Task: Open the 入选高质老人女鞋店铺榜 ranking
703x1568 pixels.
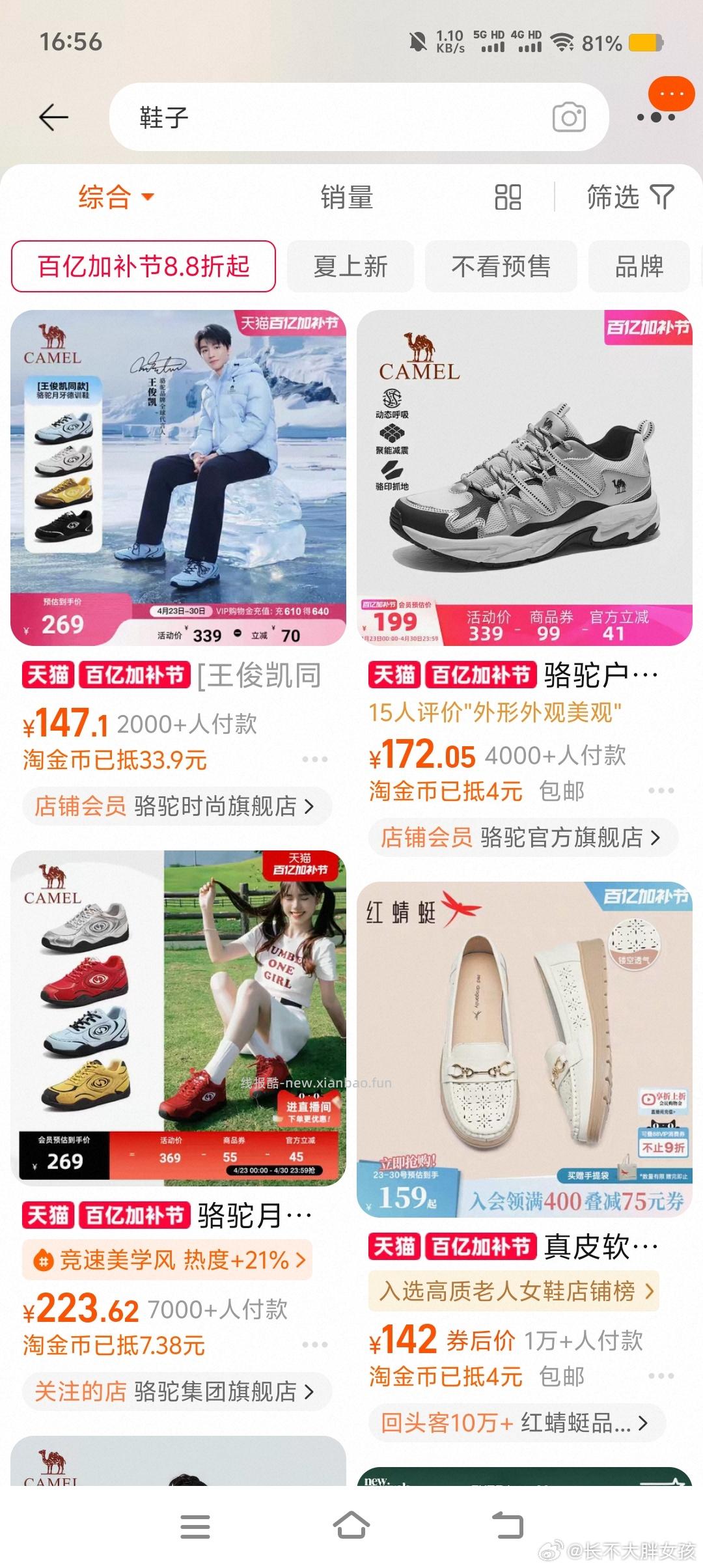Action: pyautogui.click(x=514, y=1291)
